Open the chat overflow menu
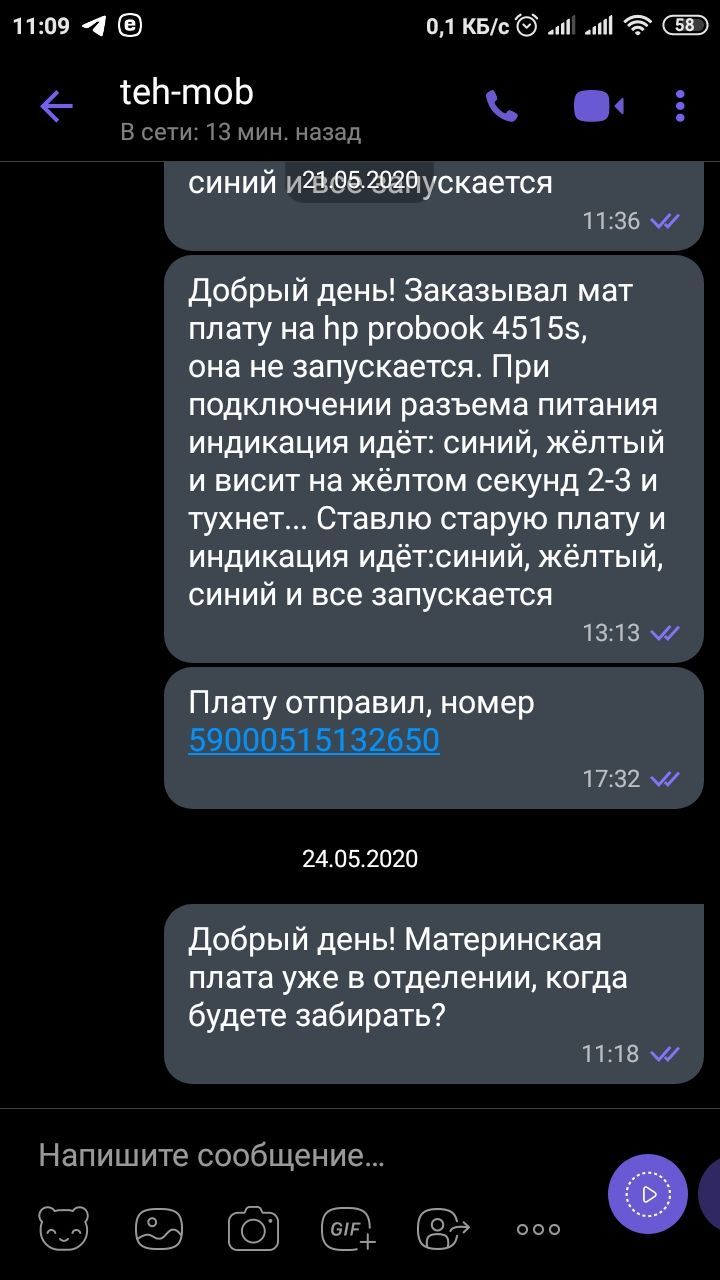 click(x=680, y=106)
